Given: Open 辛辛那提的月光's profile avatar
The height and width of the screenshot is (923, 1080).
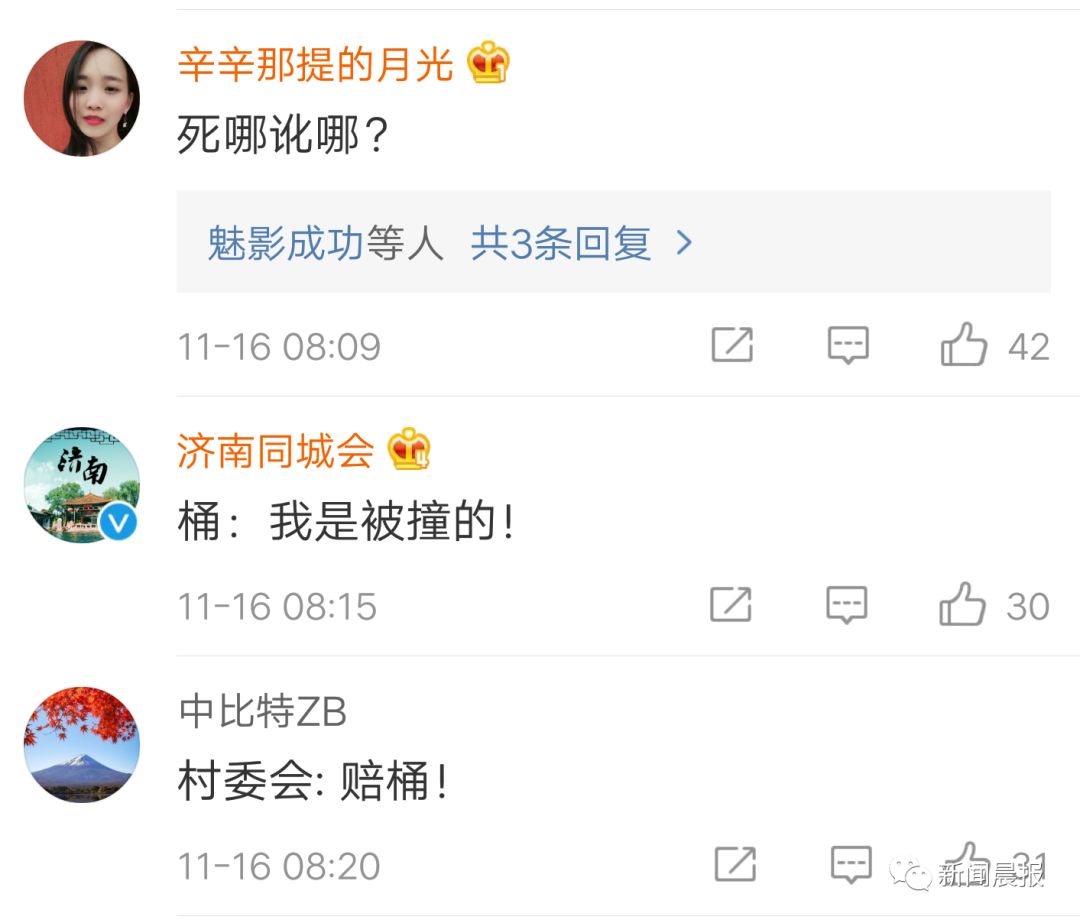Looking at the screenshot, I should point(81,98).
